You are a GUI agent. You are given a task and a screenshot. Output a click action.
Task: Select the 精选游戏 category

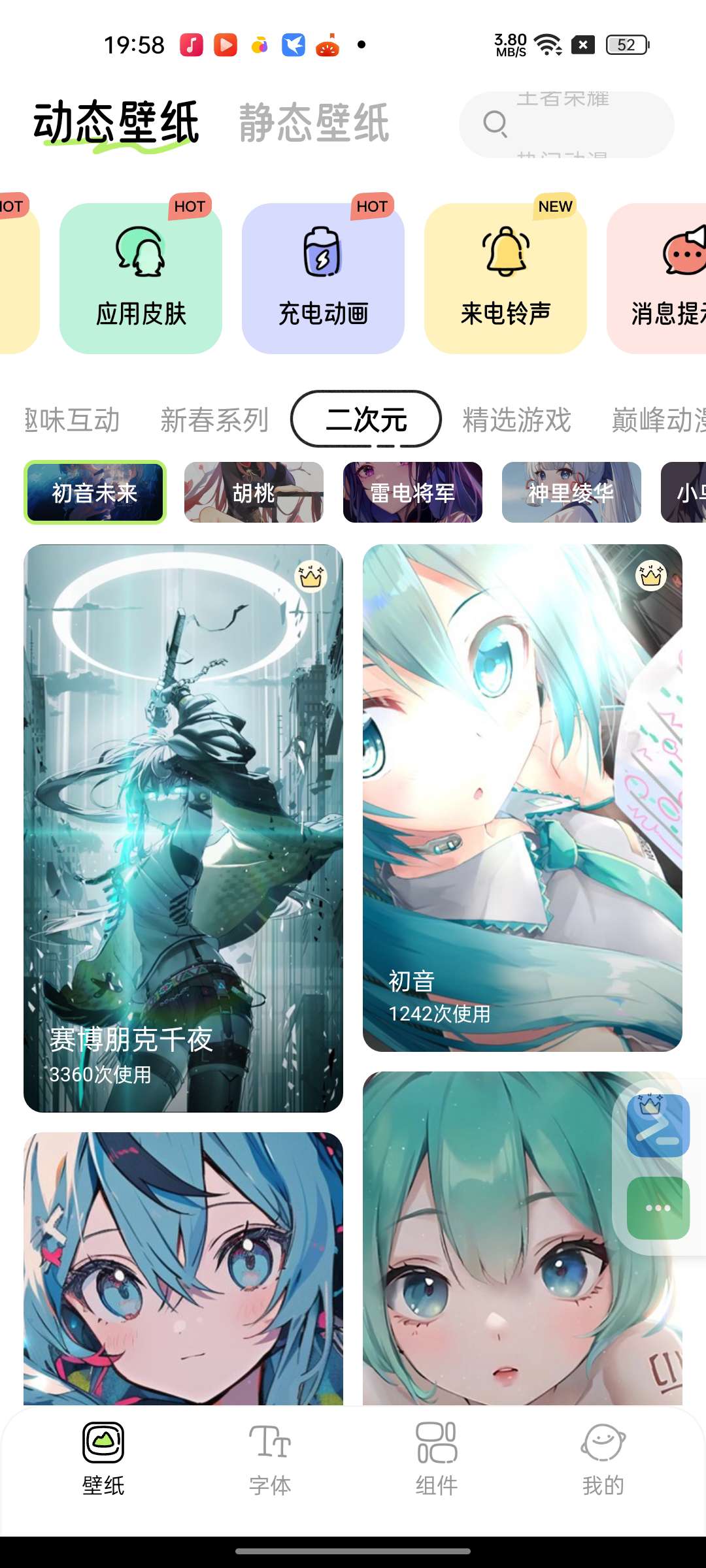[516, 419]
